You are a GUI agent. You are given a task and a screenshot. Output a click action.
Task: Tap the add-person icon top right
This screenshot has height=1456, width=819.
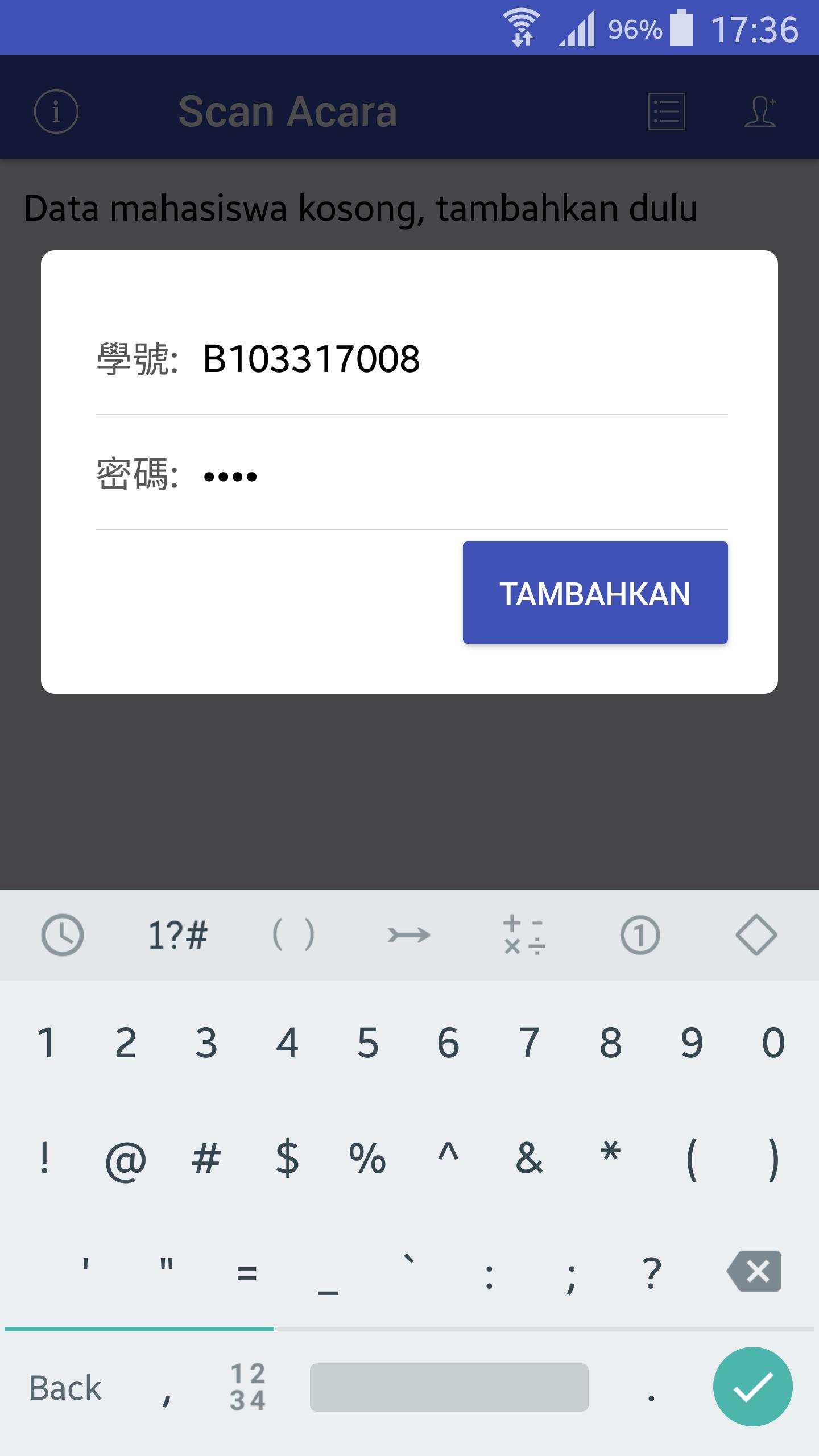[x=761, y=110]
